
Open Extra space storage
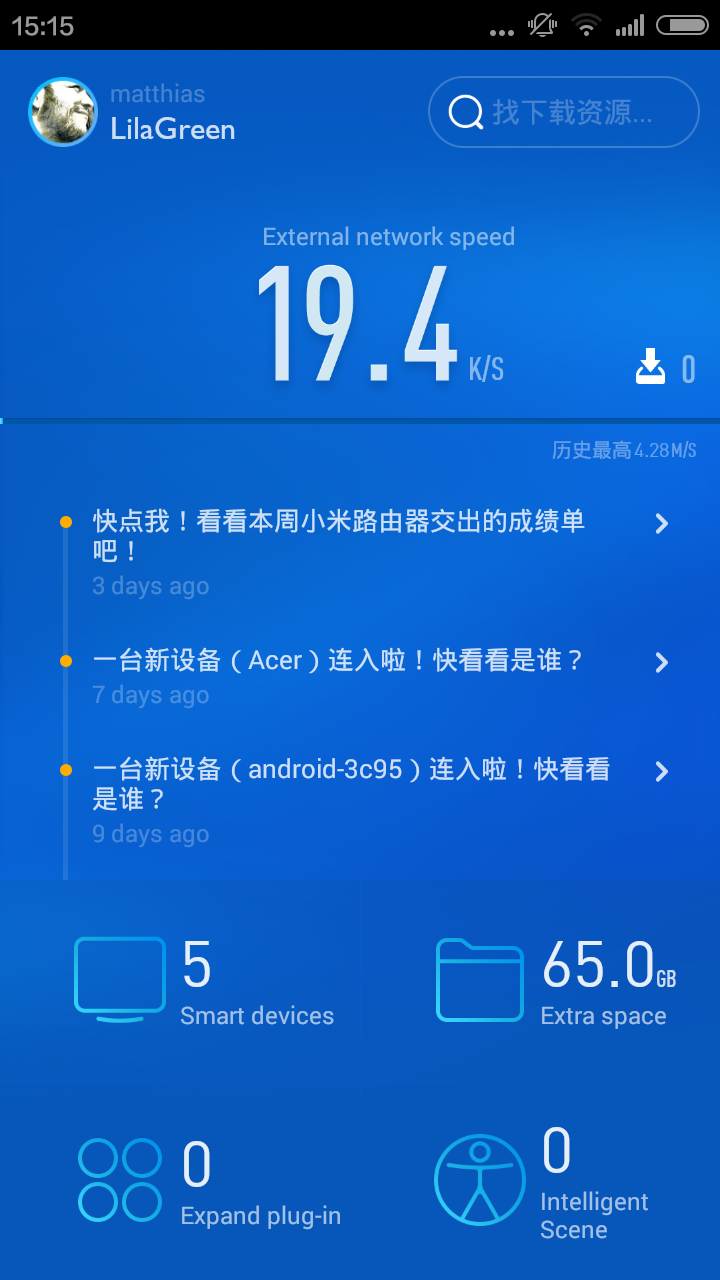(557, 981)
